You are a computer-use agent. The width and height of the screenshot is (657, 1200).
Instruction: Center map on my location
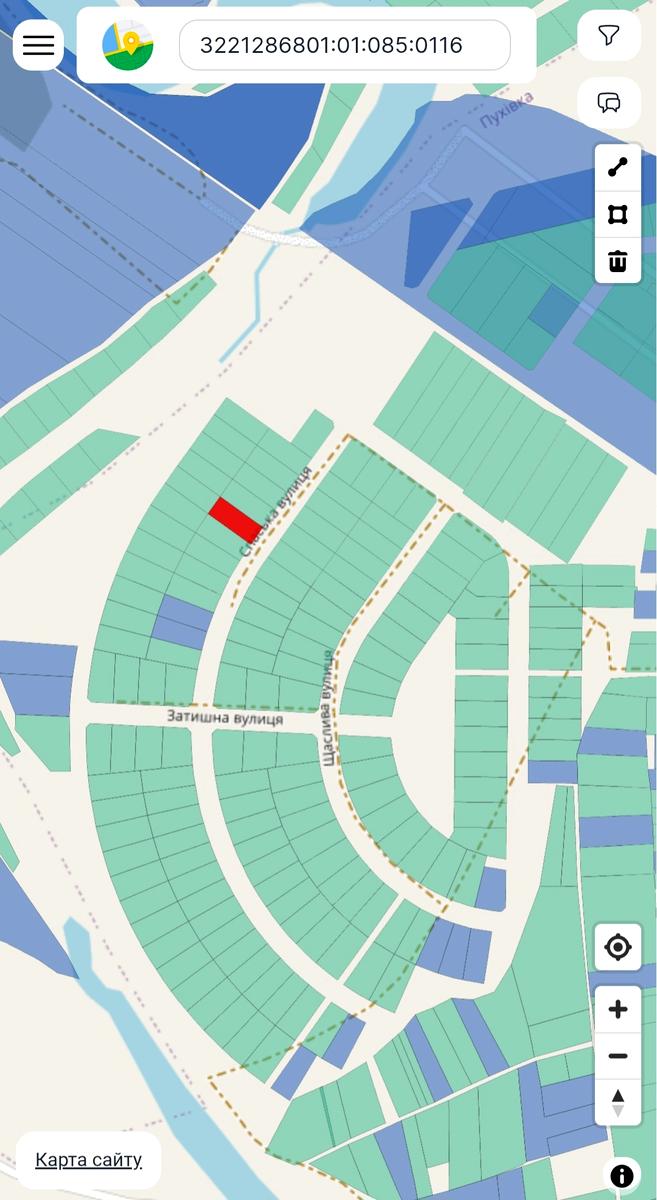click(x=618, y=946)
